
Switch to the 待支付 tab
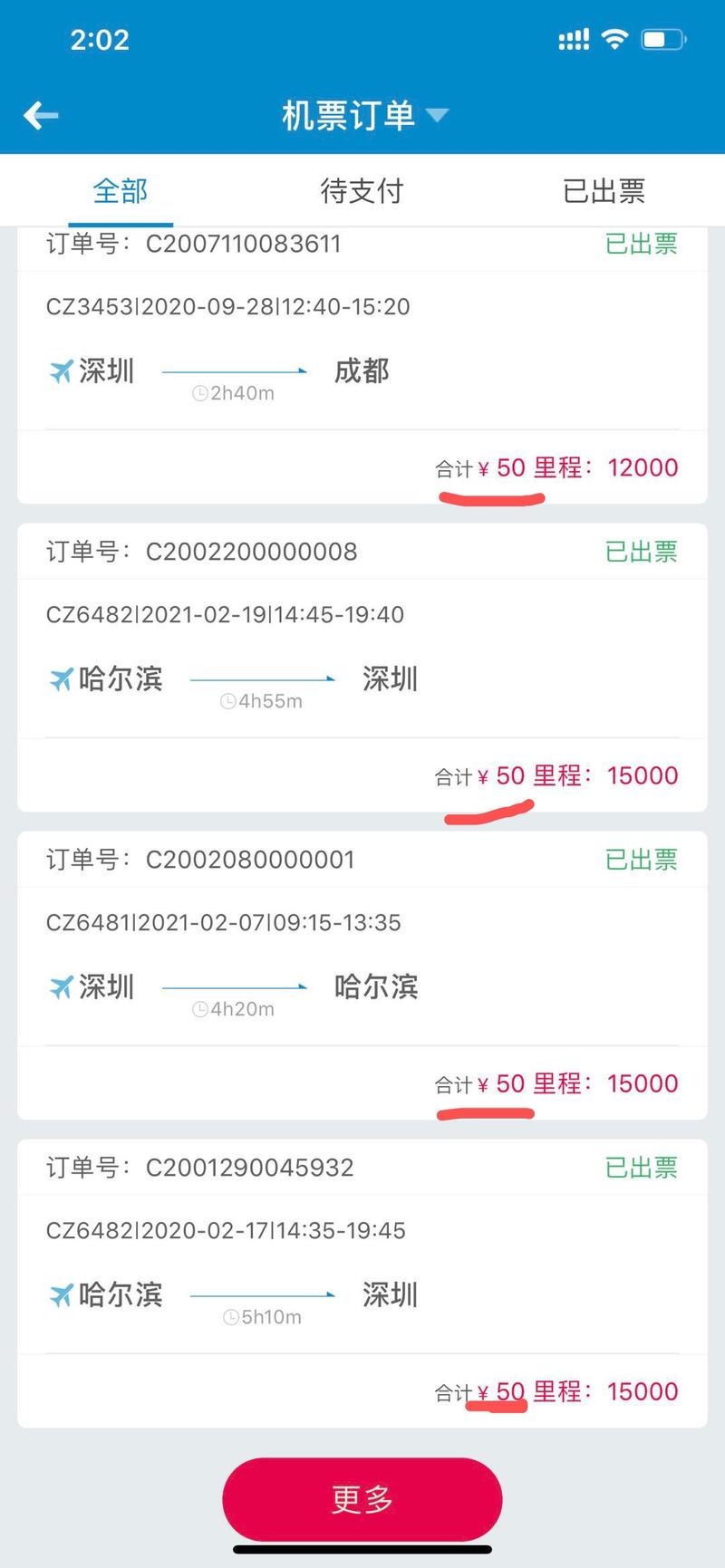[x=362, y=191]
